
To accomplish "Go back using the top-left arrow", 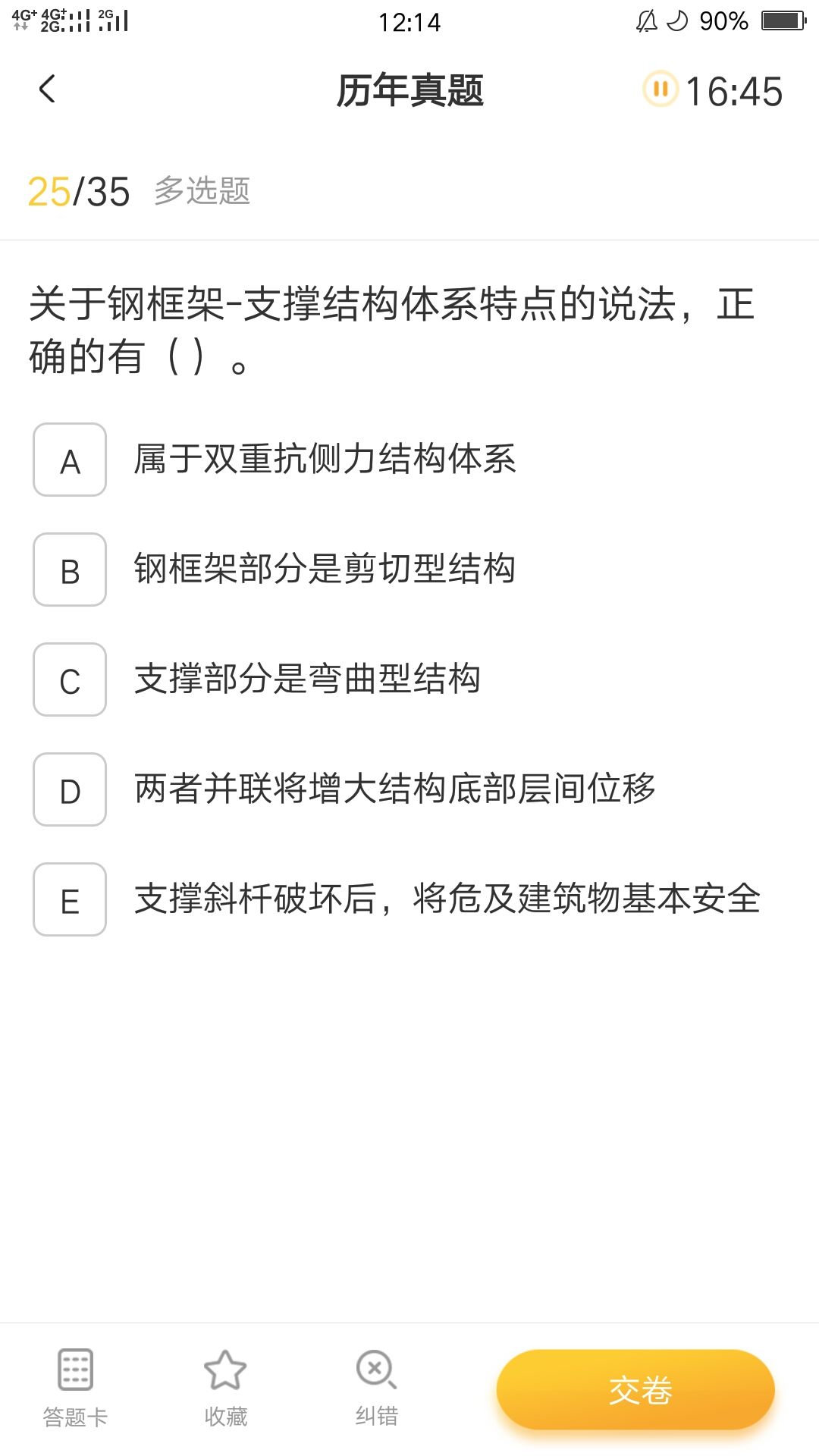I will 47,89.
